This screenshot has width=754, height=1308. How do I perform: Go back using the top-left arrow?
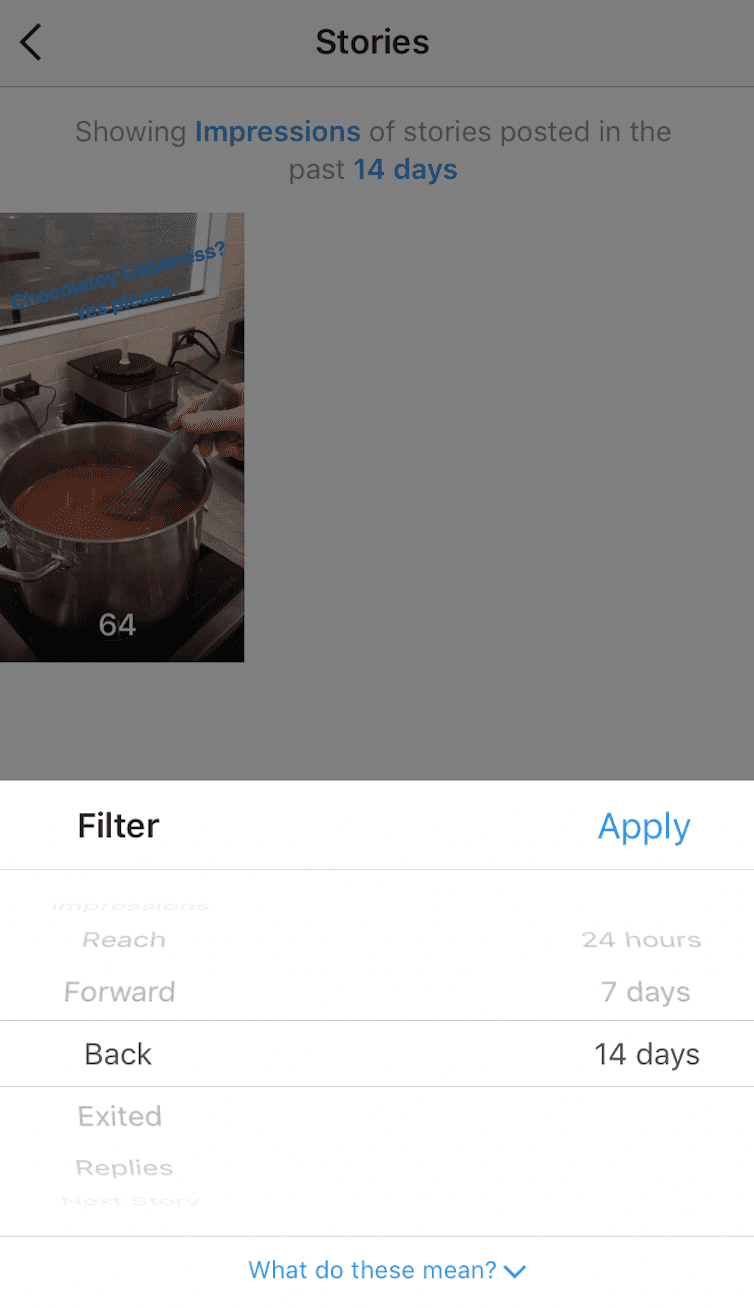pos(31,43)
